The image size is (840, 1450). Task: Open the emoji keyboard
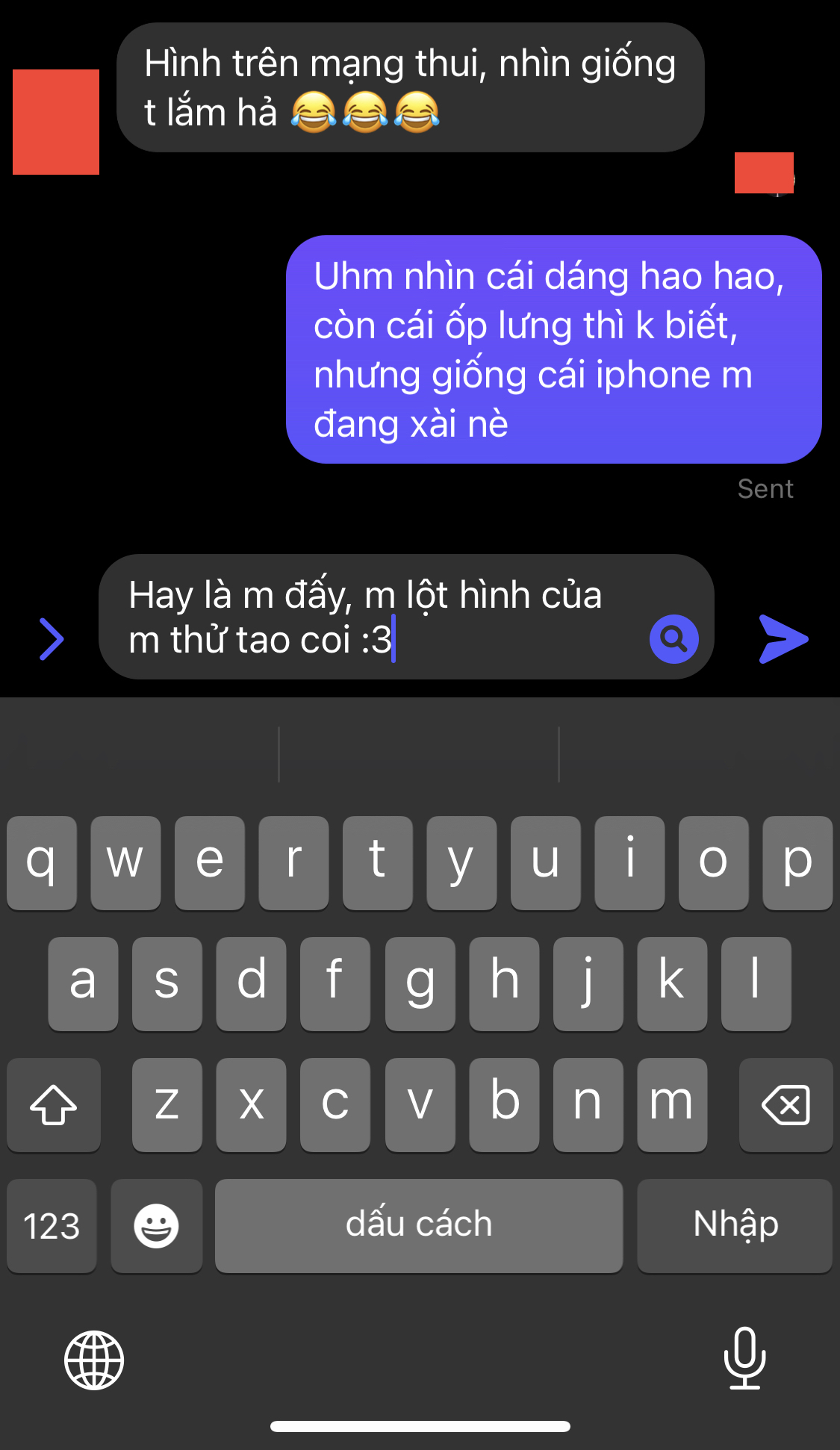click(156, 1225)
